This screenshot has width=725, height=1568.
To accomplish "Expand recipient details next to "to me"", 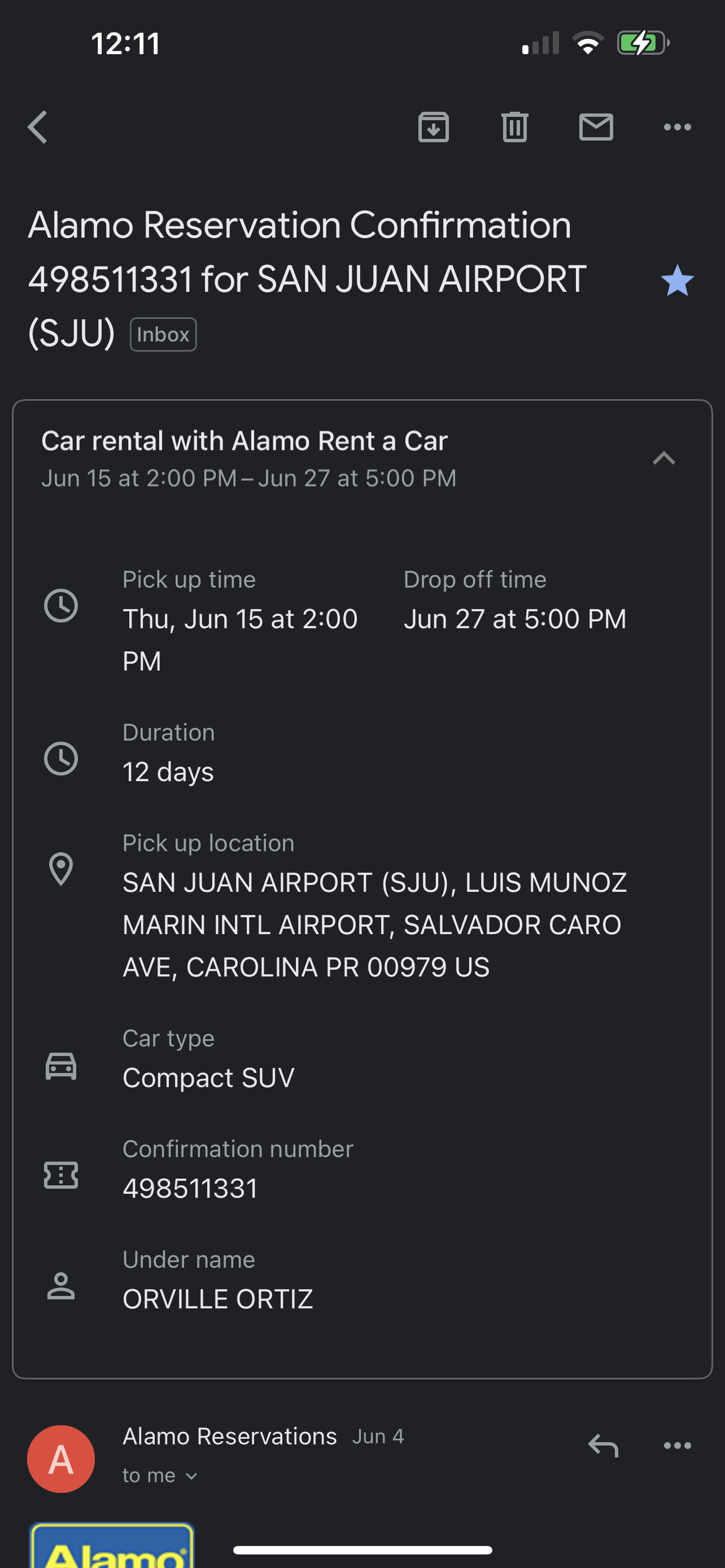I will click(191, 1476).
